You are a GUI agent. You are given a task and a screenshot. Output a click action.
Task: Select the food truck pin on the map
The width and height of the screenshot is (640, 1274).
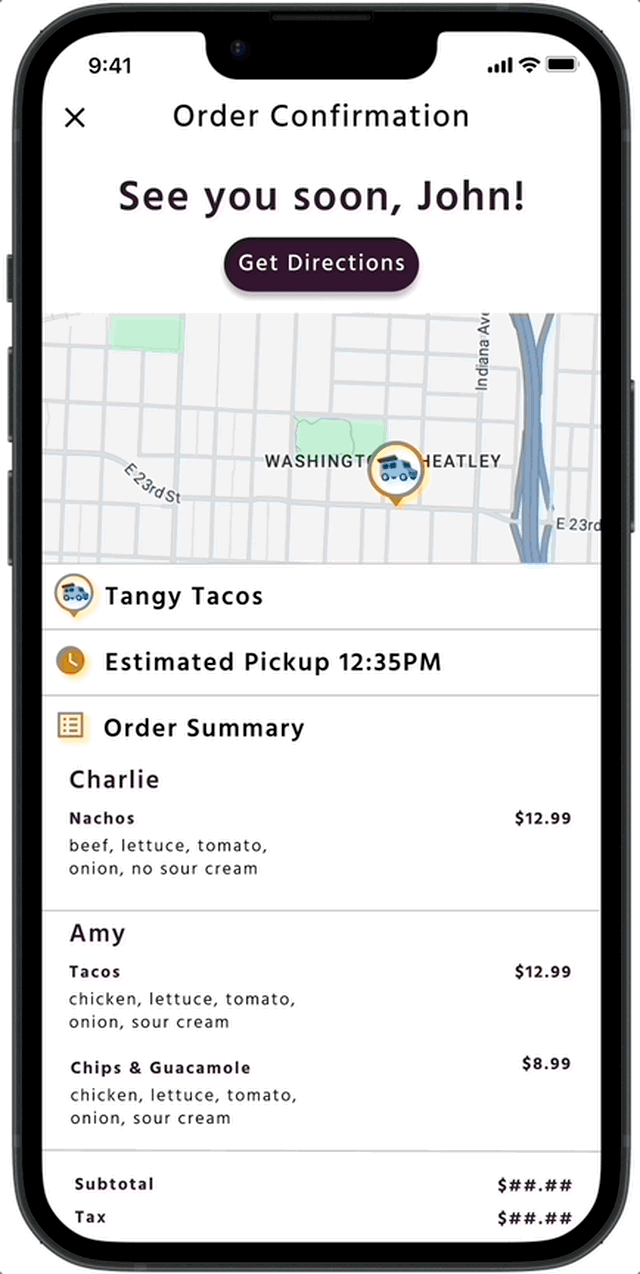click(x=396, y=469)
